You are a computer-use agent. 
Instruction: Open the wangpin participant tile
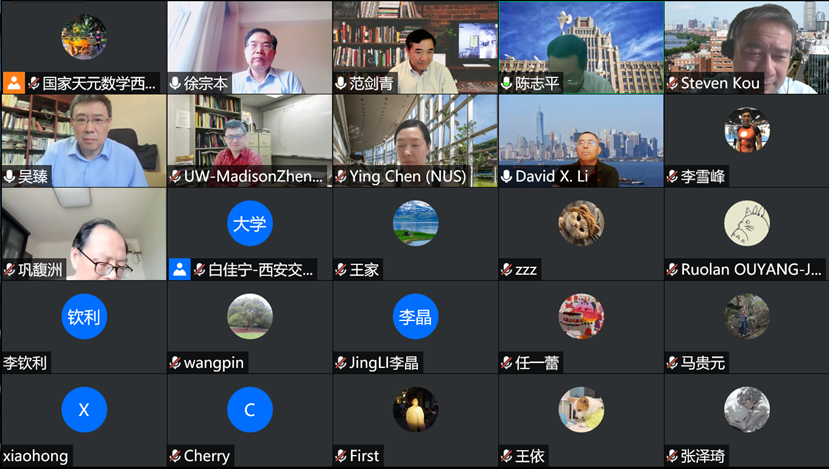coord(249,327)
